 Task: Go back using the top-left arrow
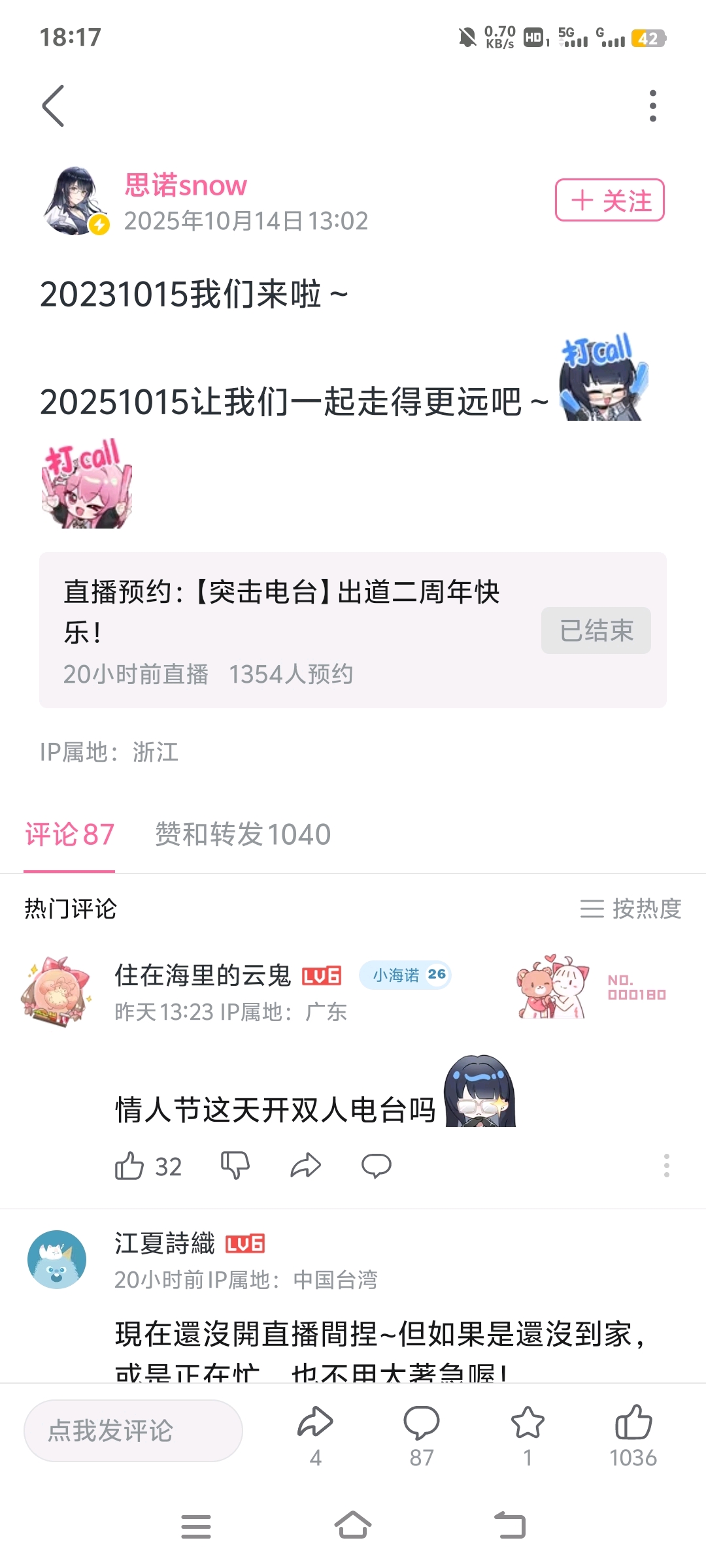pos(54,106)
